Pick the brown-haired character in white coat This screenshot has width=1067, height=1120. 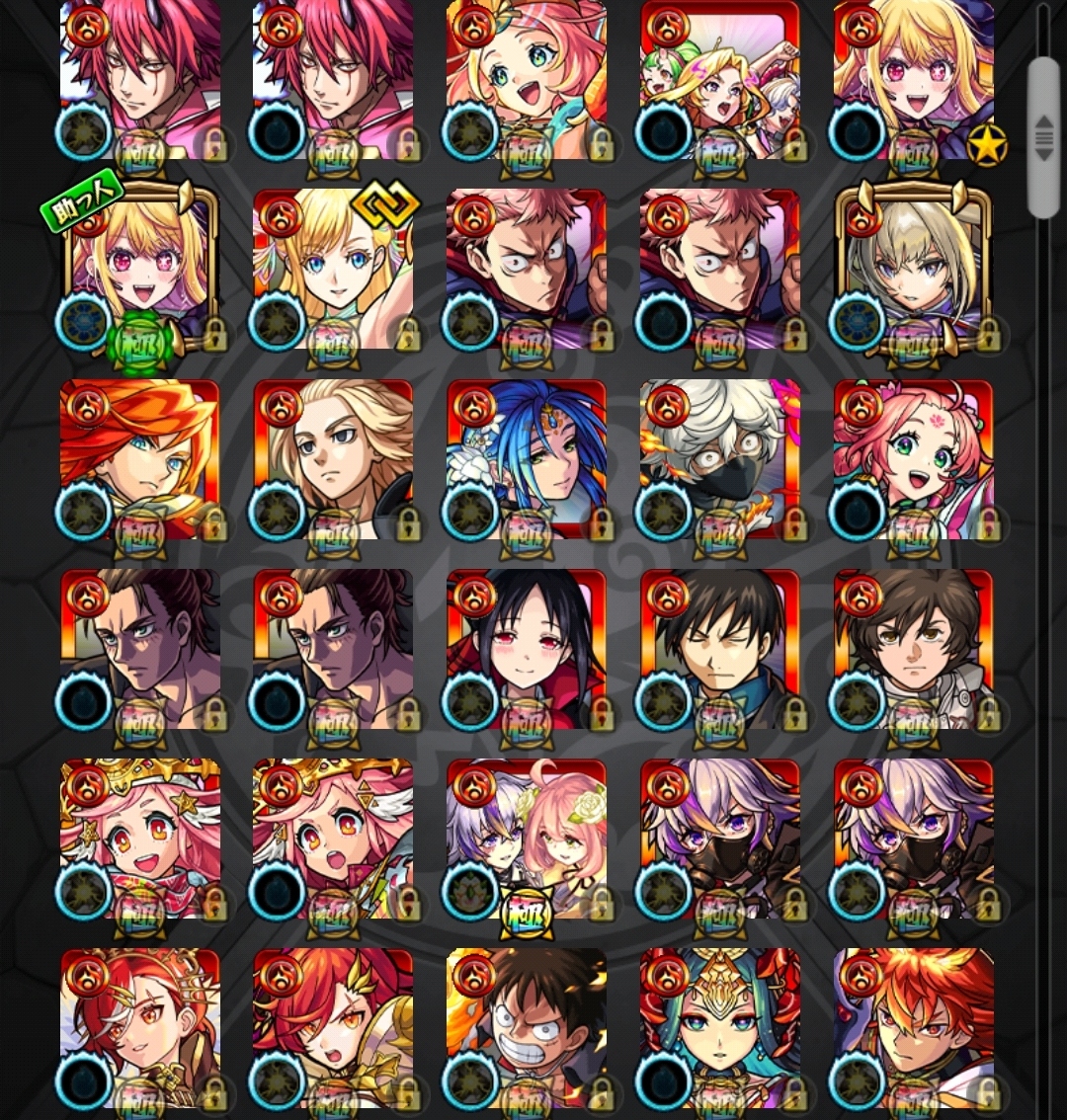[914, 649]
